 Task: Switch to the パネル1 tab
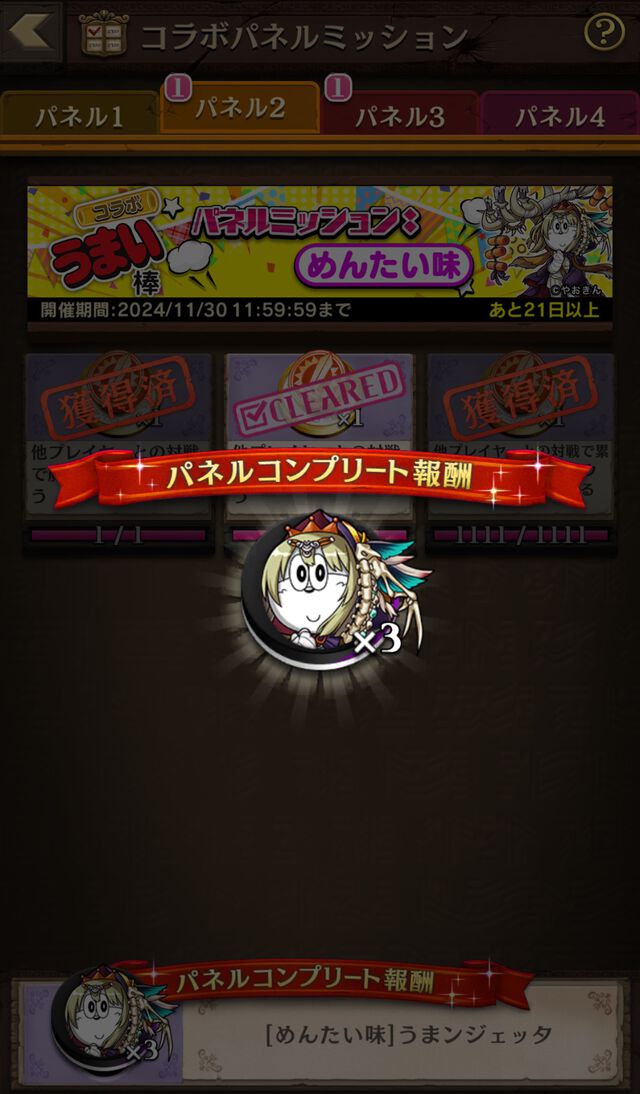[x=79, y=116]
